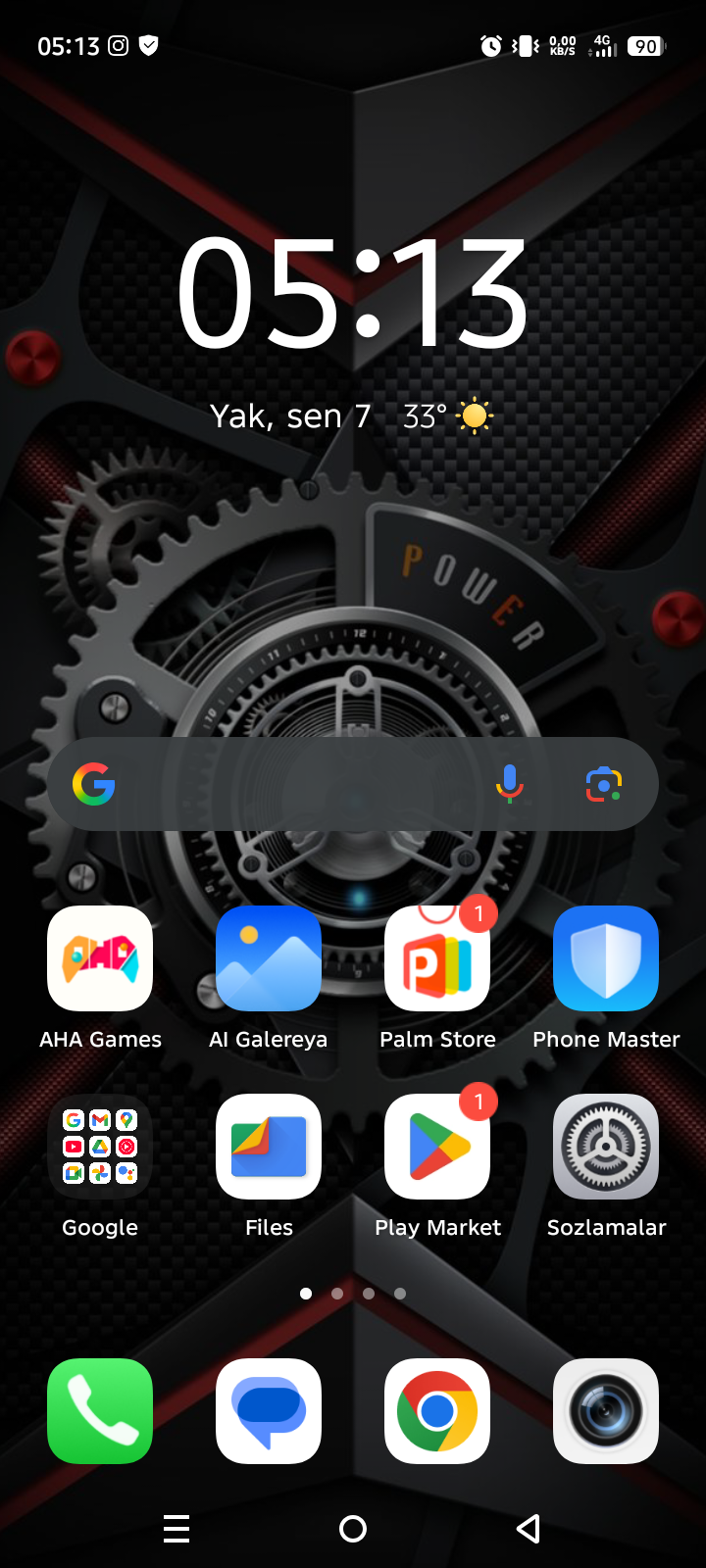Open the clock widget

(x=353, y=294)
